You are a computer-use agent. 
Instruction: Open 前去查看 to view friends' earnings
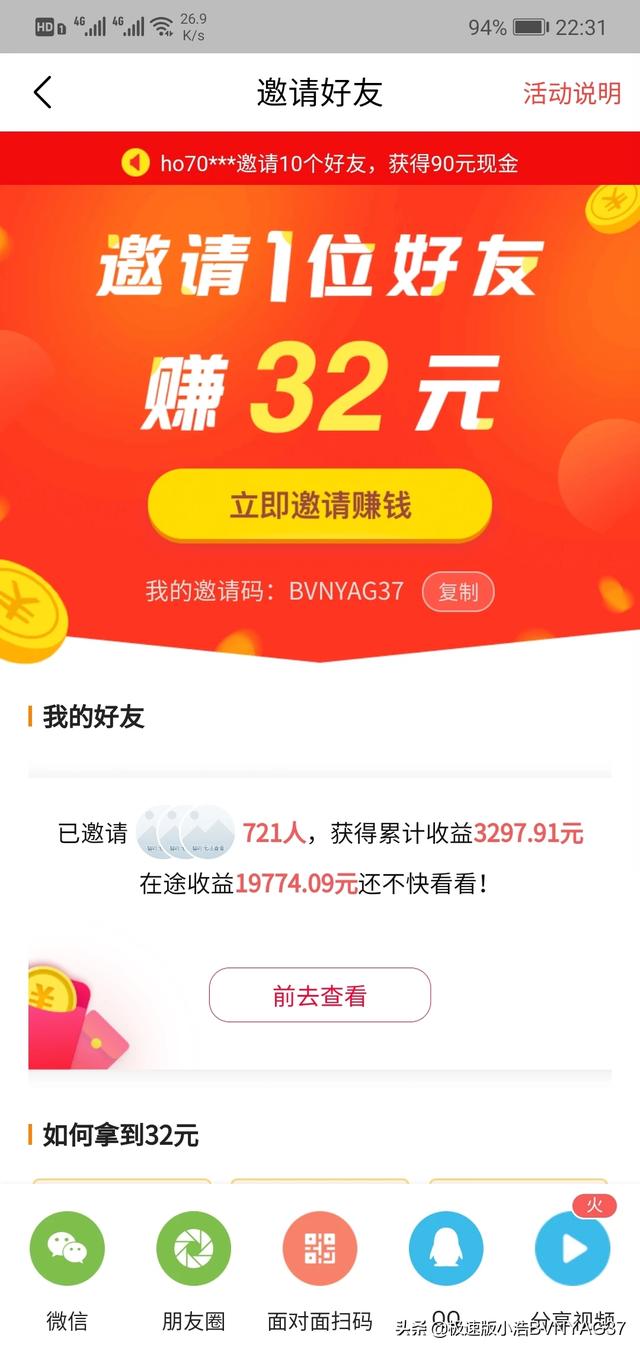coord(320,995)
